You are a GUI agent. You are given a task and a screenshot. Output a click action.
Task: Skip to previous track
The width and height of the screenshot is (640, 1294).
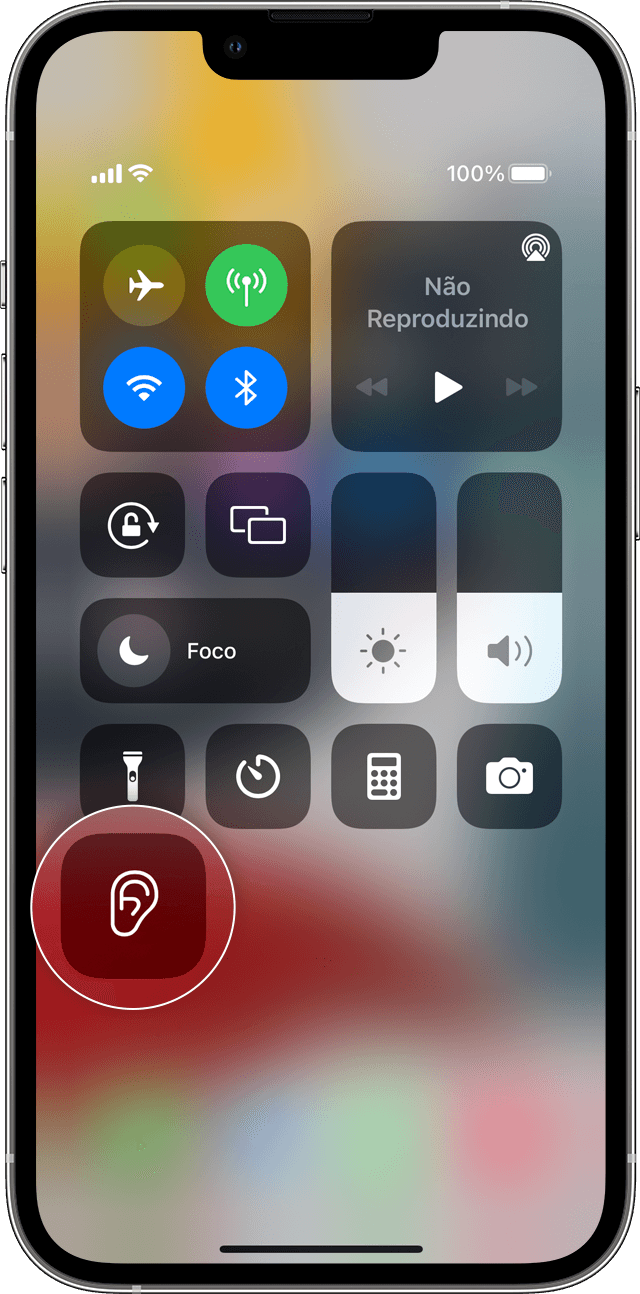tap(372, 387)
